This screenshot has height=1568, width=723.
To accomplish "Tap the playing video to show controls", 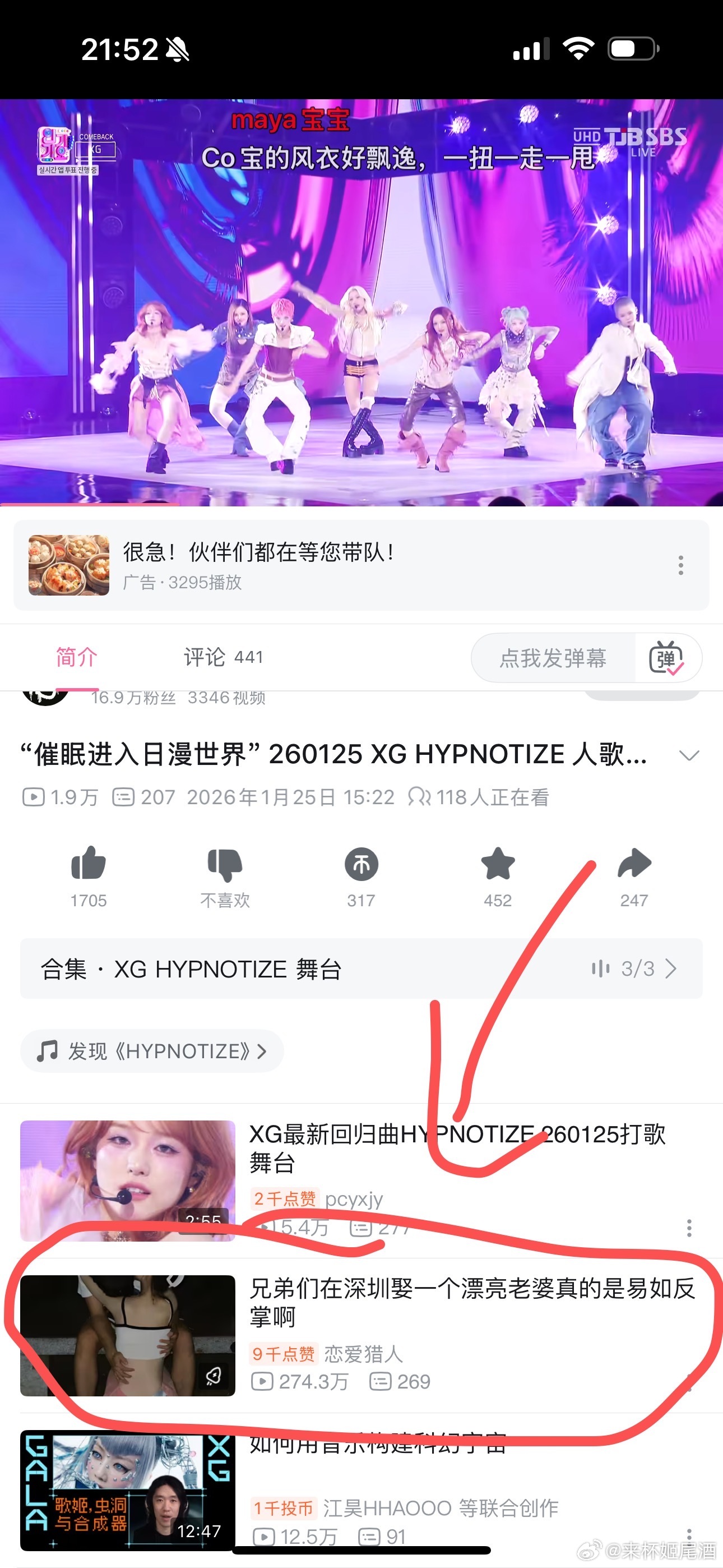I will [361, 305].
